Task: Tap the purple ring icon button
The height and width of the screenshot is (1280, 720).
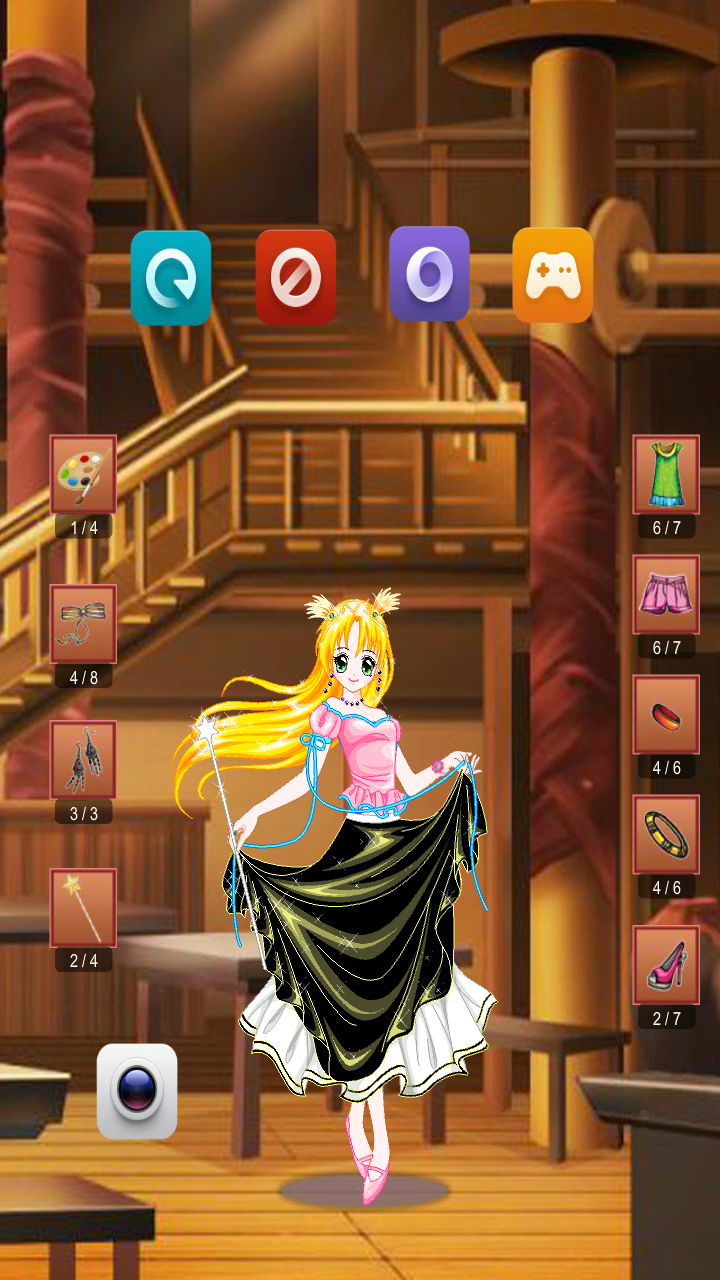Action: coord(429,274)
